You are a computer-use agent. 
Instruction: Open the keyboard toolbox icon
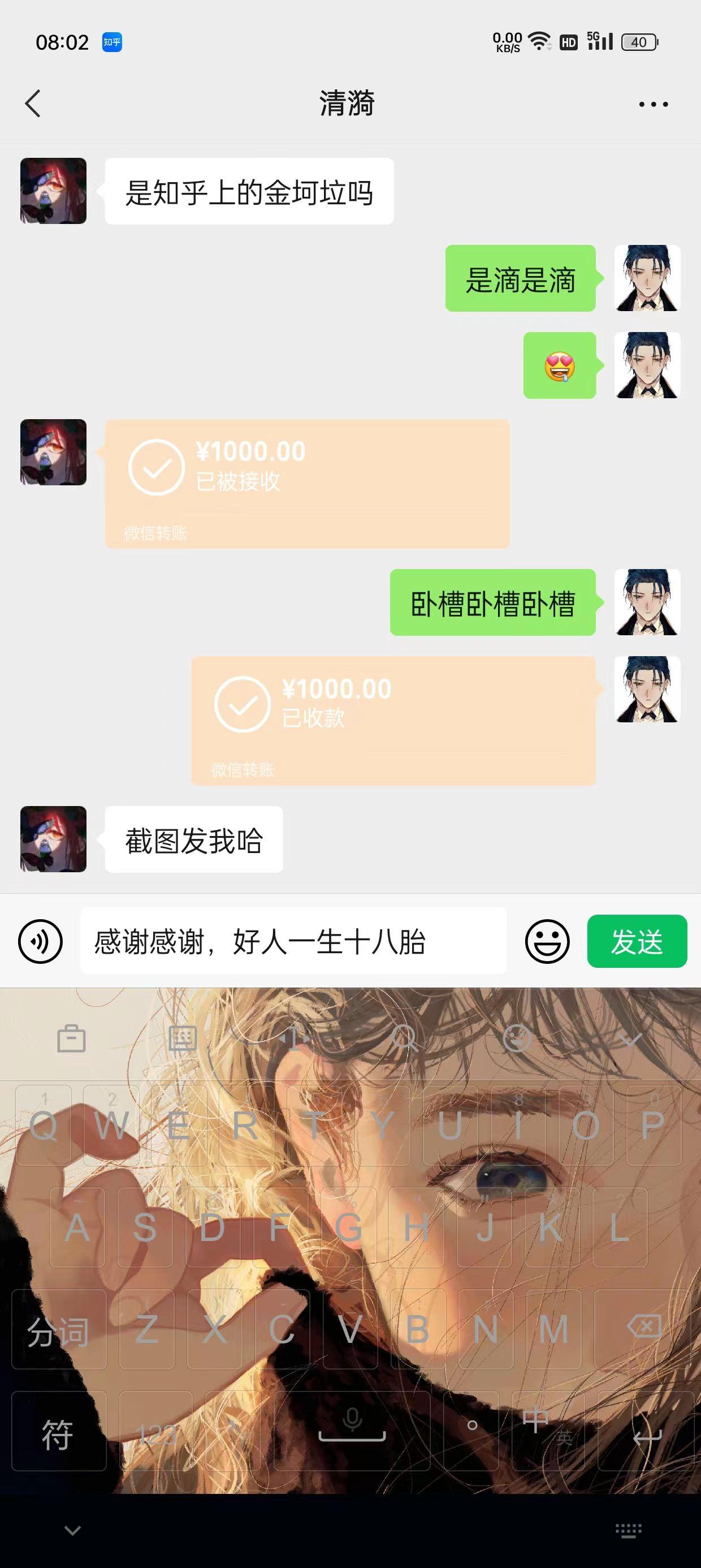(x=71, y=1039)
